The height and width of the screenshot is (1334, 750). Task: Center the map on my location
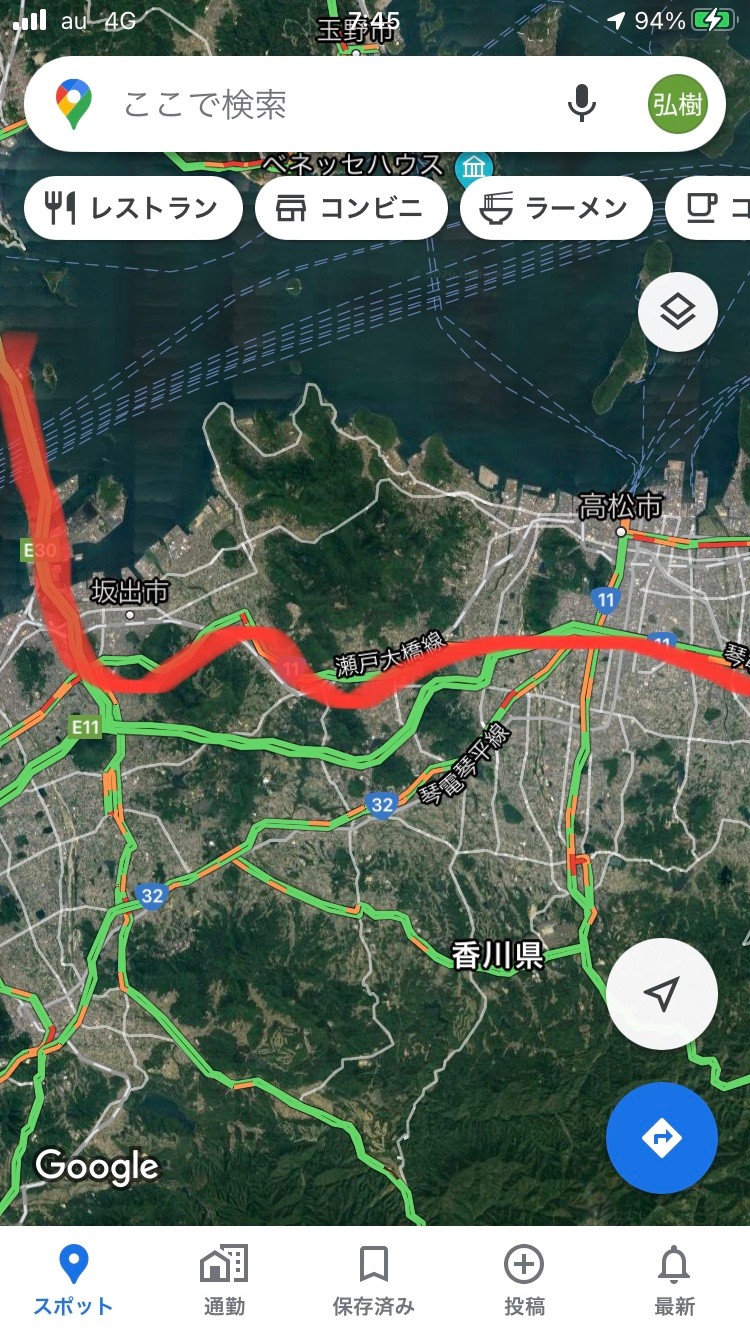coord(662,994)
